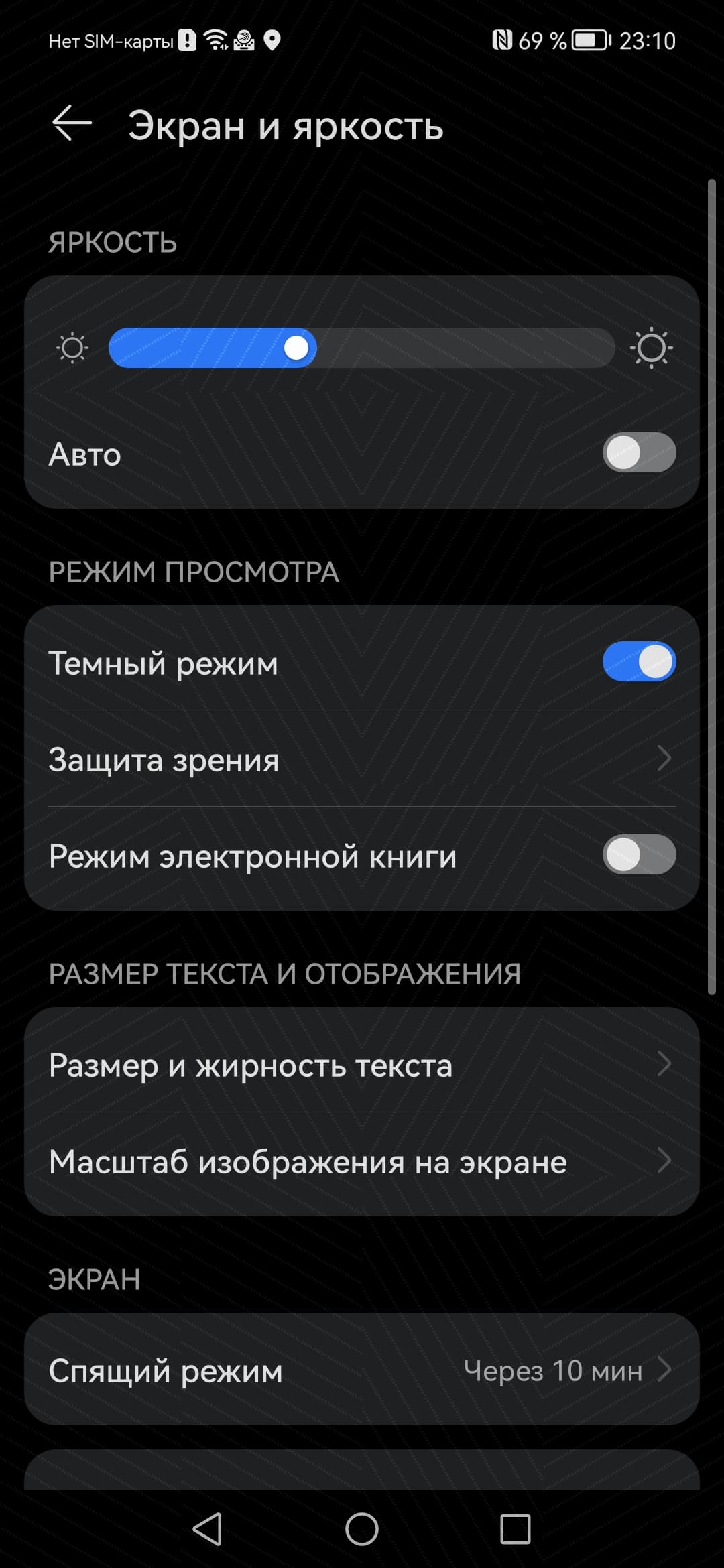Turn off Темный режим
Image resolution: width=724 pixels, height=1568 pixels.
point(638,662)
